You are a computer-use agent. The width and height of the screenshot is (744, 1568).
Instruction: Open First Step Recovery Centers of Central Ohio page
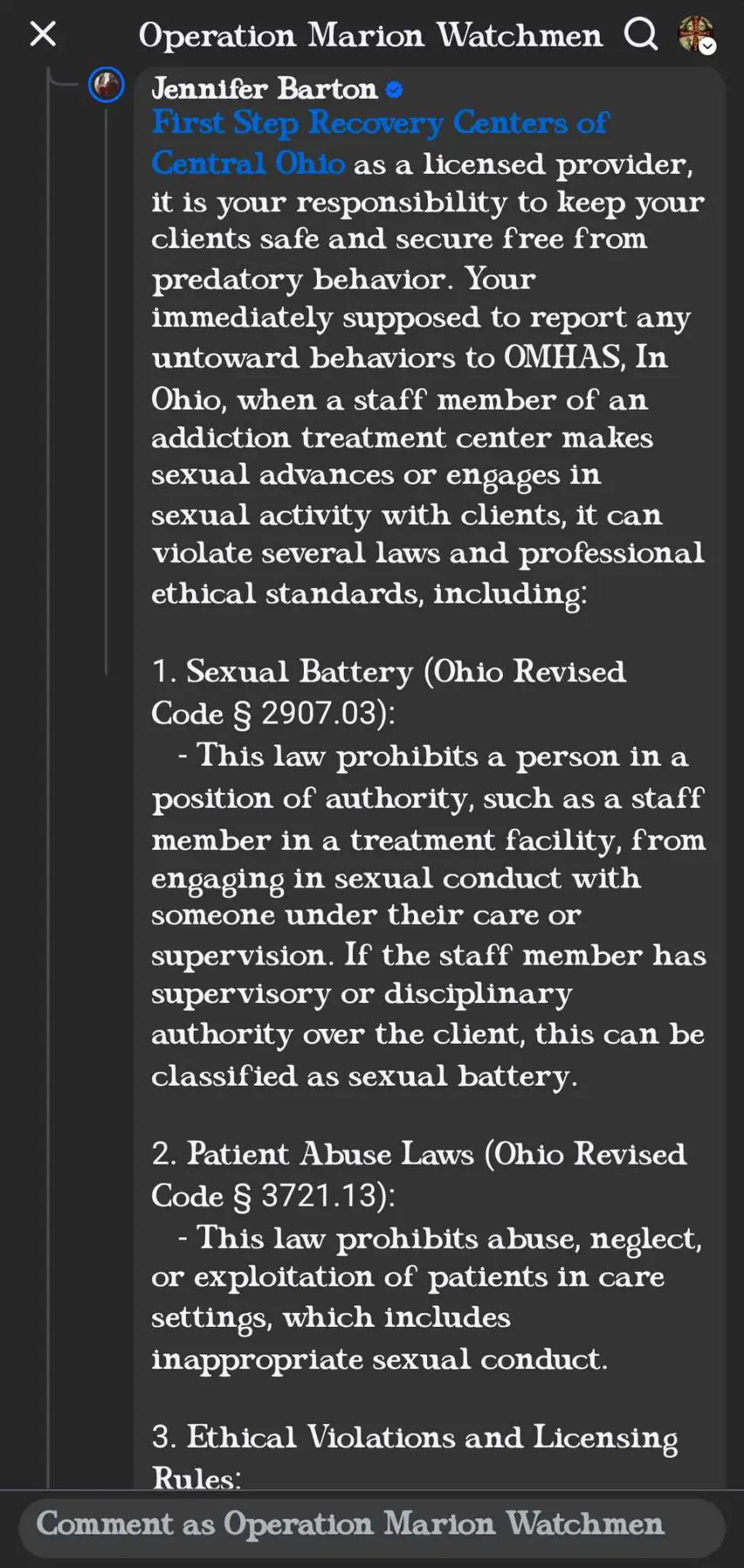[380, 142]
